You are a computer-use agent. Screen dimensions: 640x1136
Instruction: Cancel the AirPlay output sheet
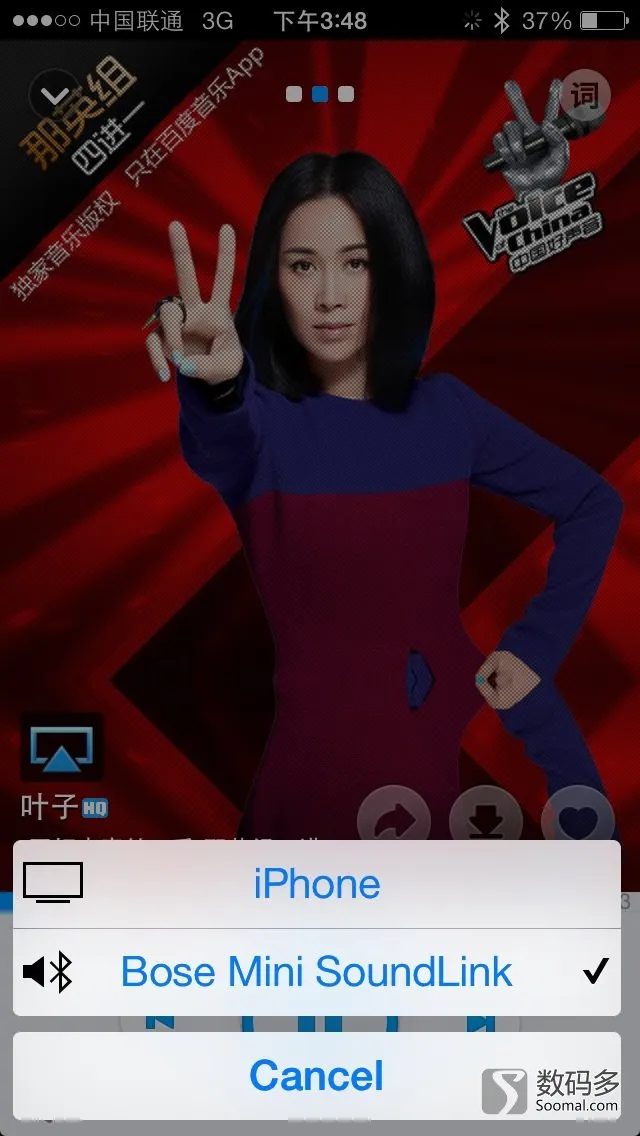click(316, 1076)
